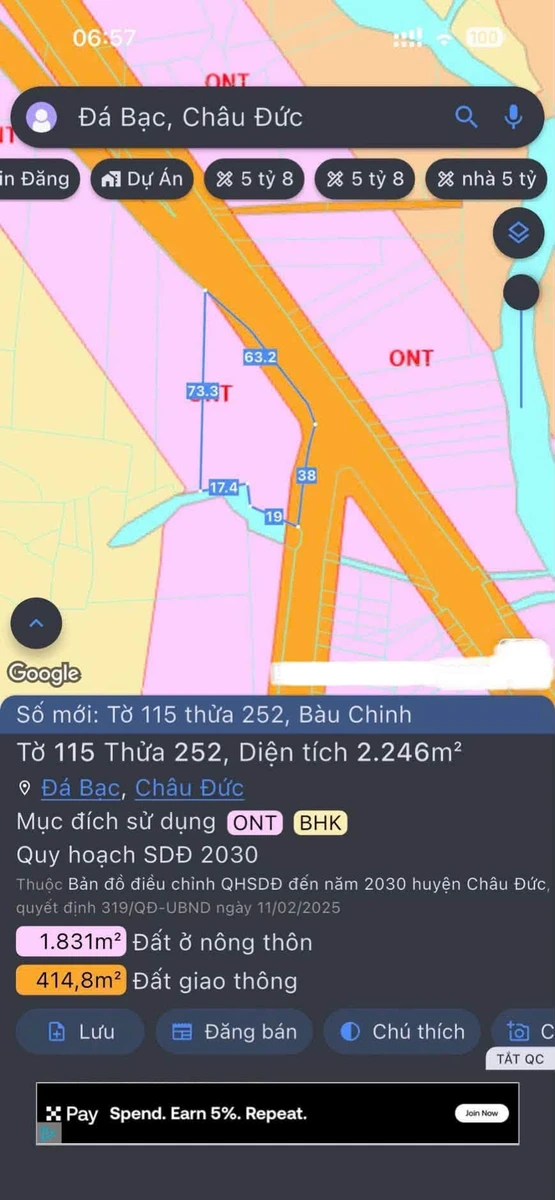Viewport: 555px width, 1200px height.
Task: Tap the BHK land-use tag
Action: 320,823
